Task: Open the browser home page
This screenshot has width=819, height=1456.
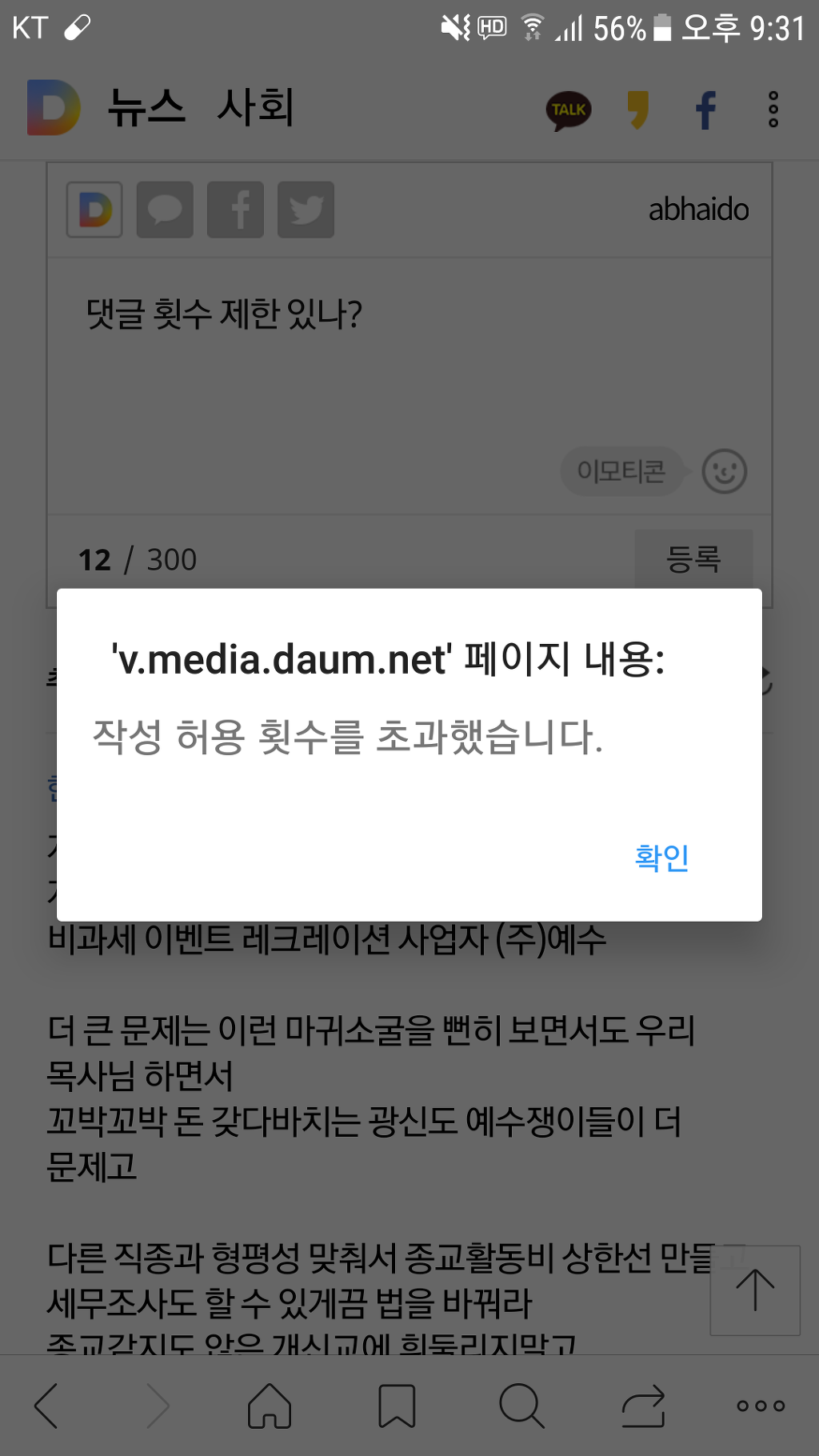Action: point(270,1406)
